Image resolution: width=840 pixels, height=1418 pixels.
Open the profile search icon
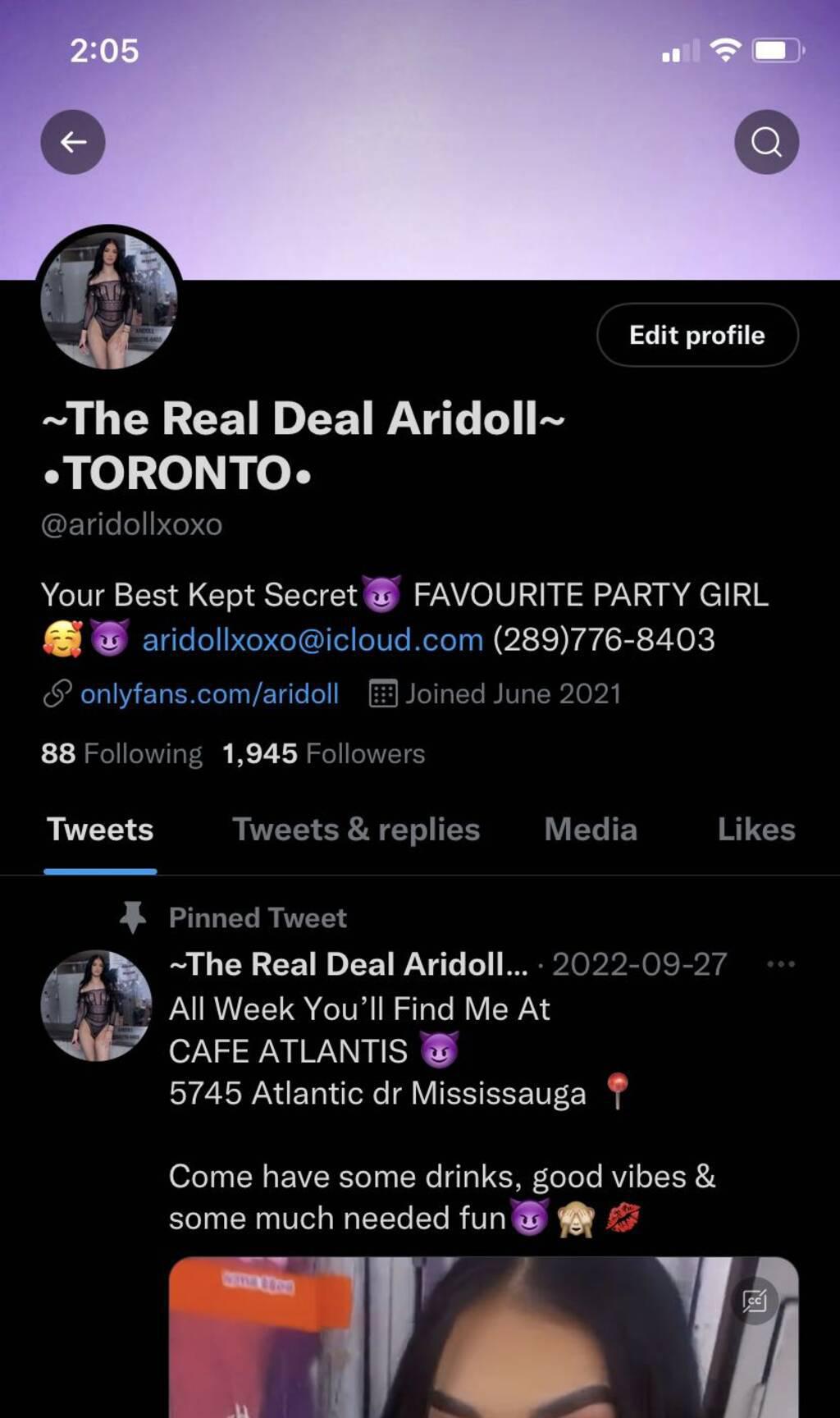(x=766, y=142)
